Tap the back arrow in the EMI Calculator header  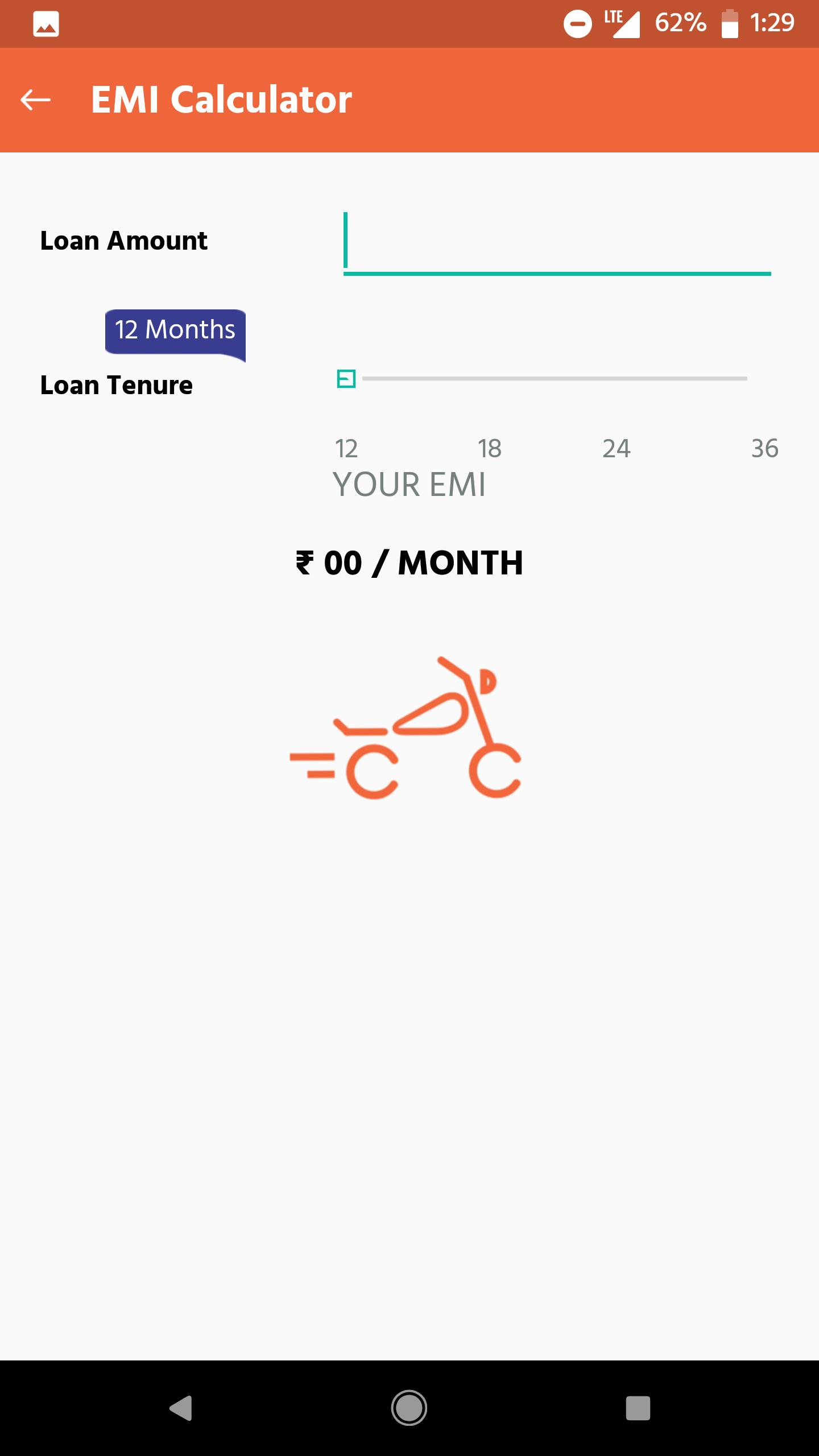(x=34, y=100)
